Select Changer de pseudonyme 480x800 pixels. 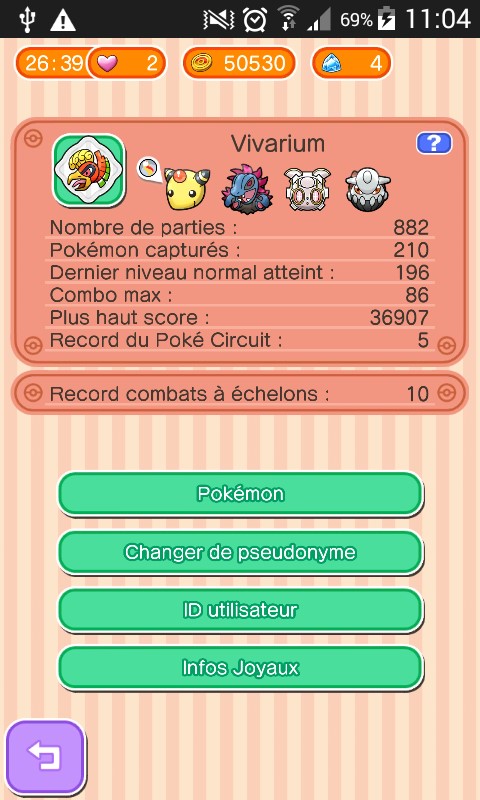coord(240,552)
